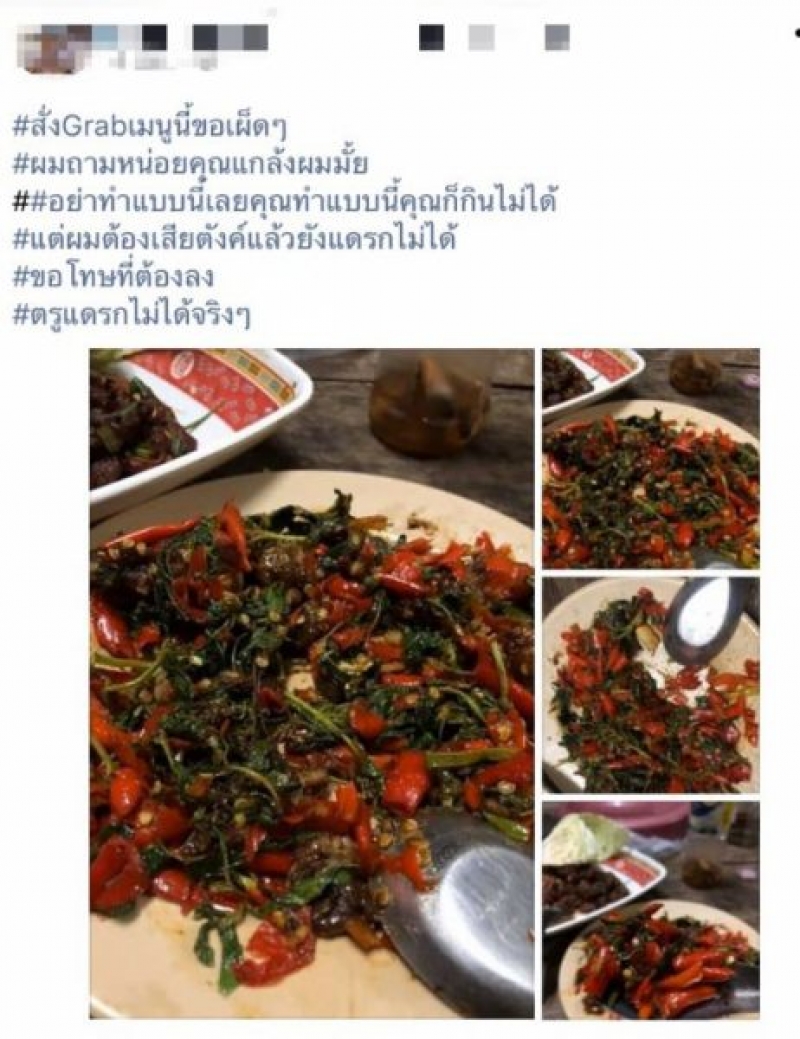Open the post's overflow menu
The width and height of the screenshot is (800, 1039).
tap(796, 33)
